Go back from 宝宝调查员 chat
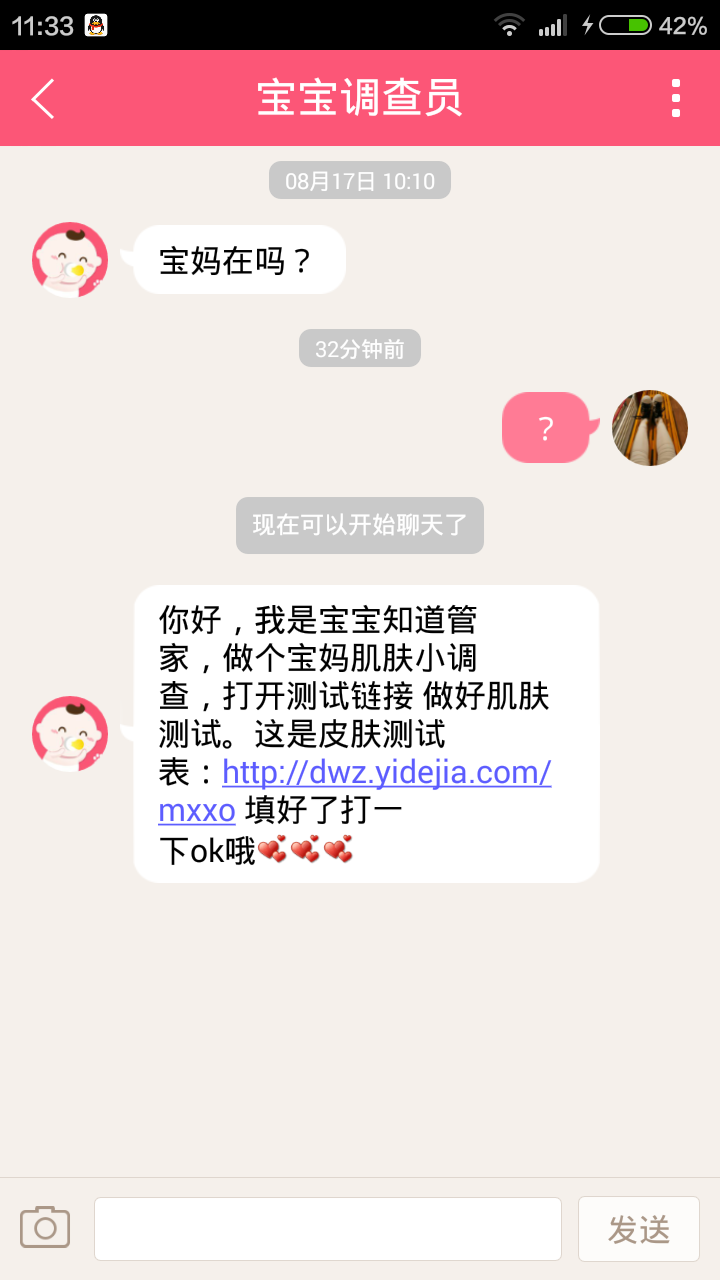 (42, 98)
